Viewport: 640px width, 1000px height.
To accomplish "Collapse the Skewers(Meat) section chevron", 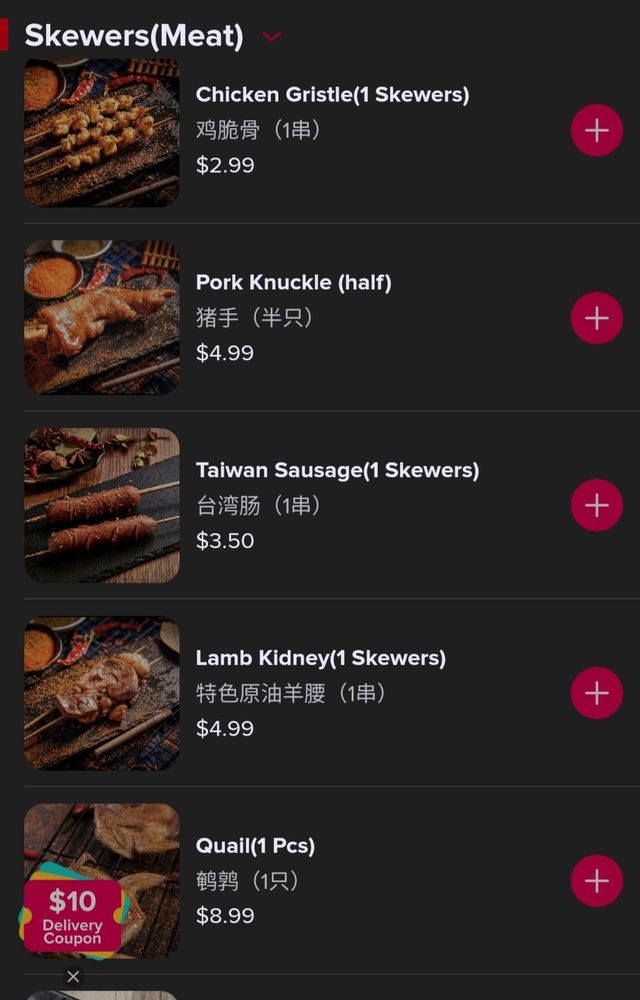I will [271, 37].
